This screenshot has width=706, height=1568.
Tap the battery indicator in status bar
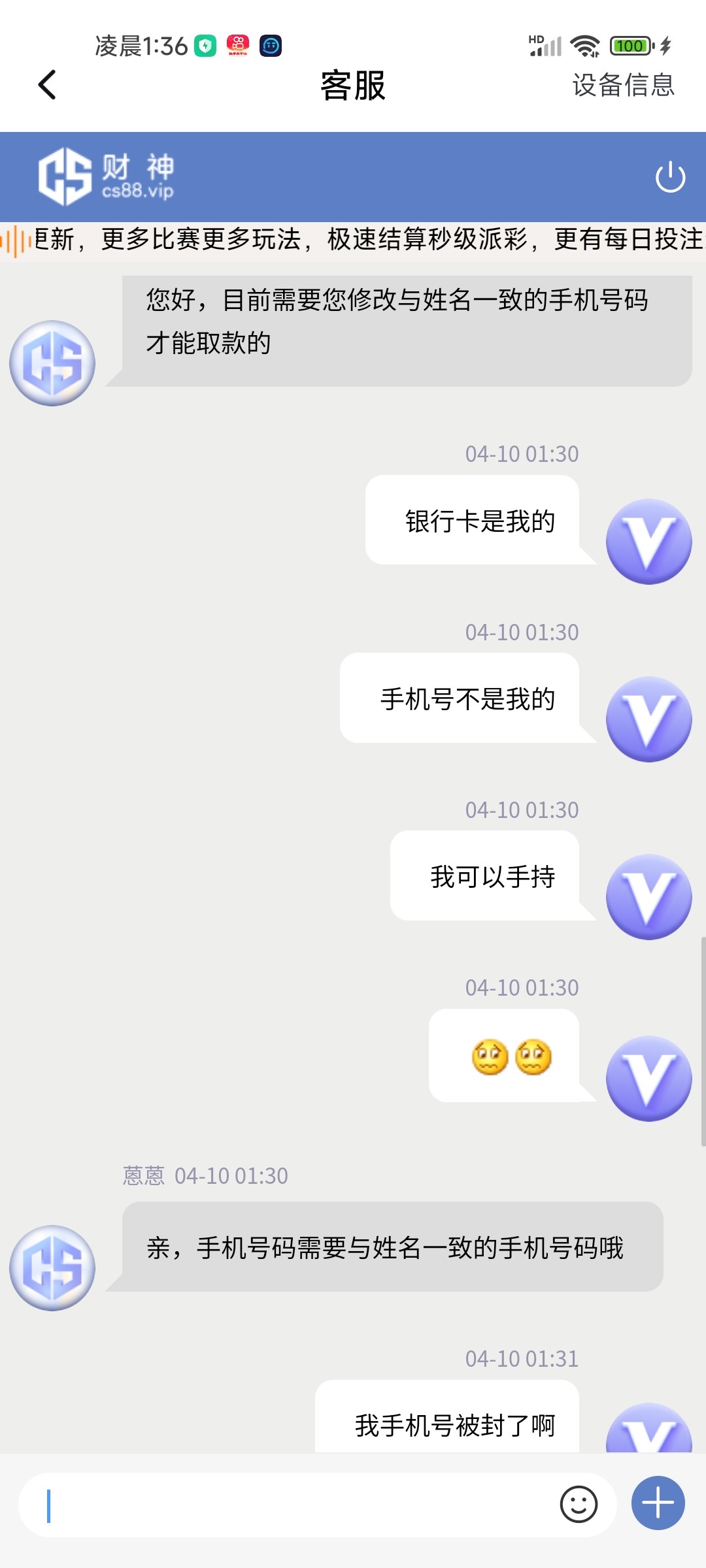[630, 46]
